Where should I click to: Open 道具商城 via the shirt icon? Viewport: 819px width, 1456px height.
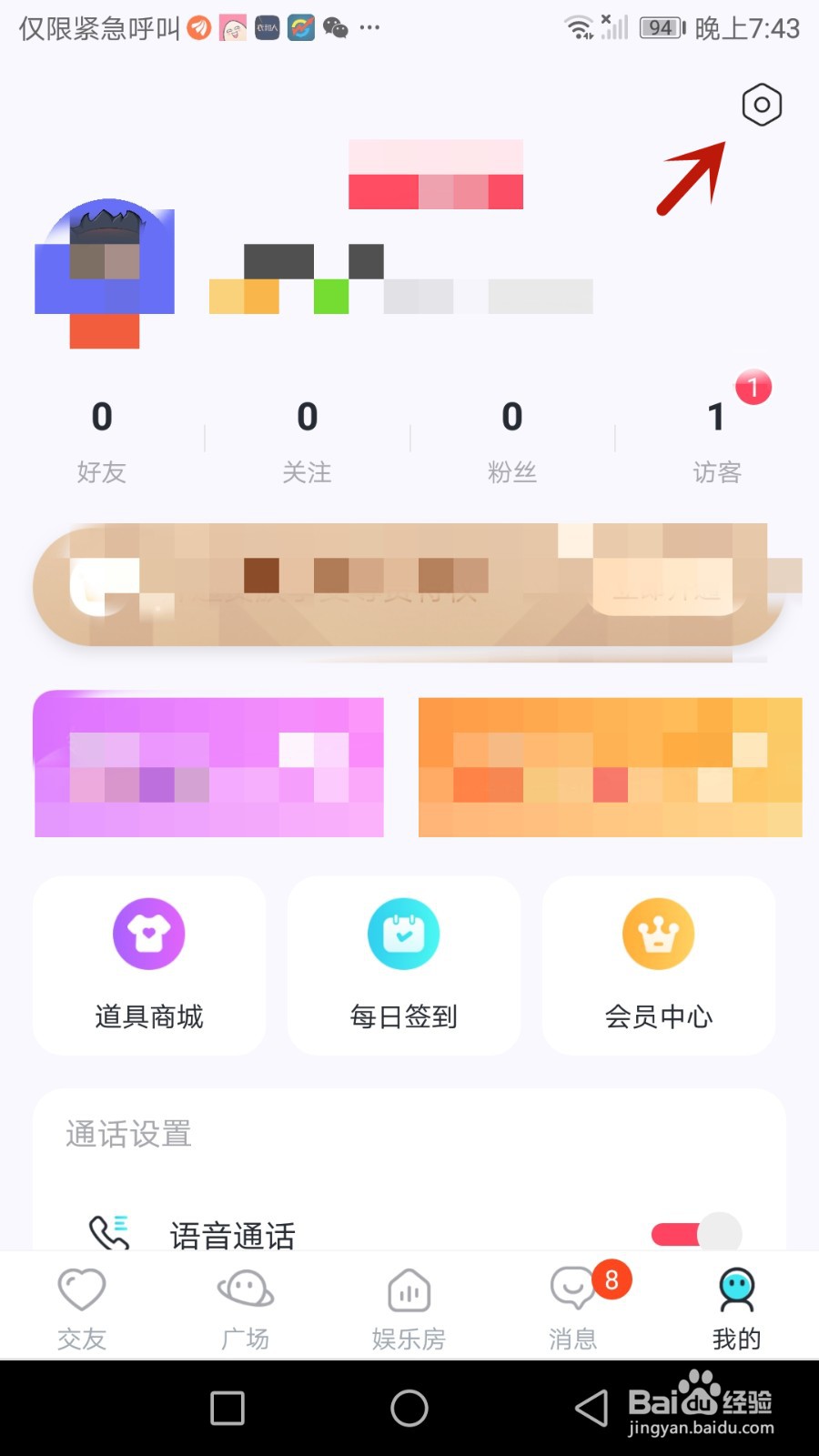click(x=148, y=933)
